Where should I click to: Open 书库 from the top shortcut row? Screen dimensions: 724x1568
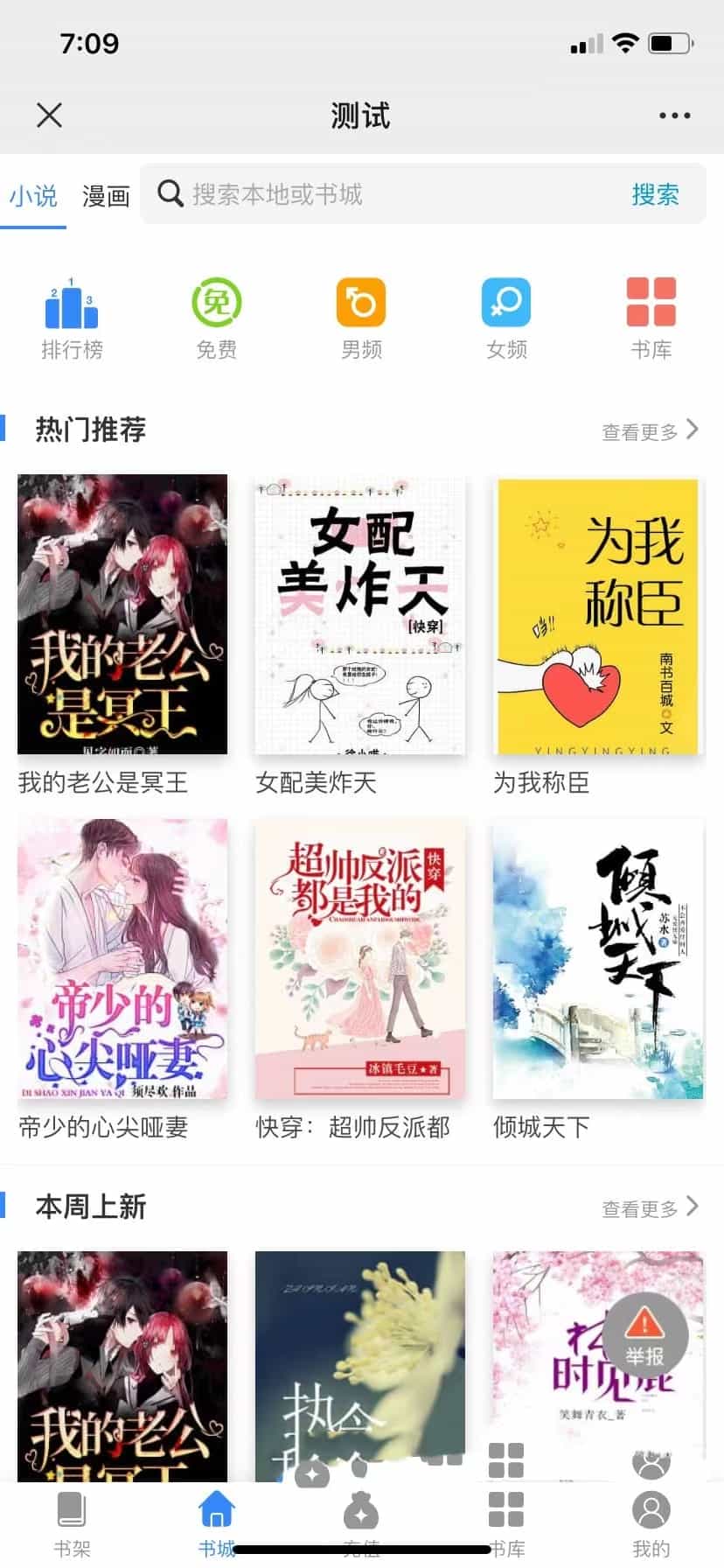point(651,318)
